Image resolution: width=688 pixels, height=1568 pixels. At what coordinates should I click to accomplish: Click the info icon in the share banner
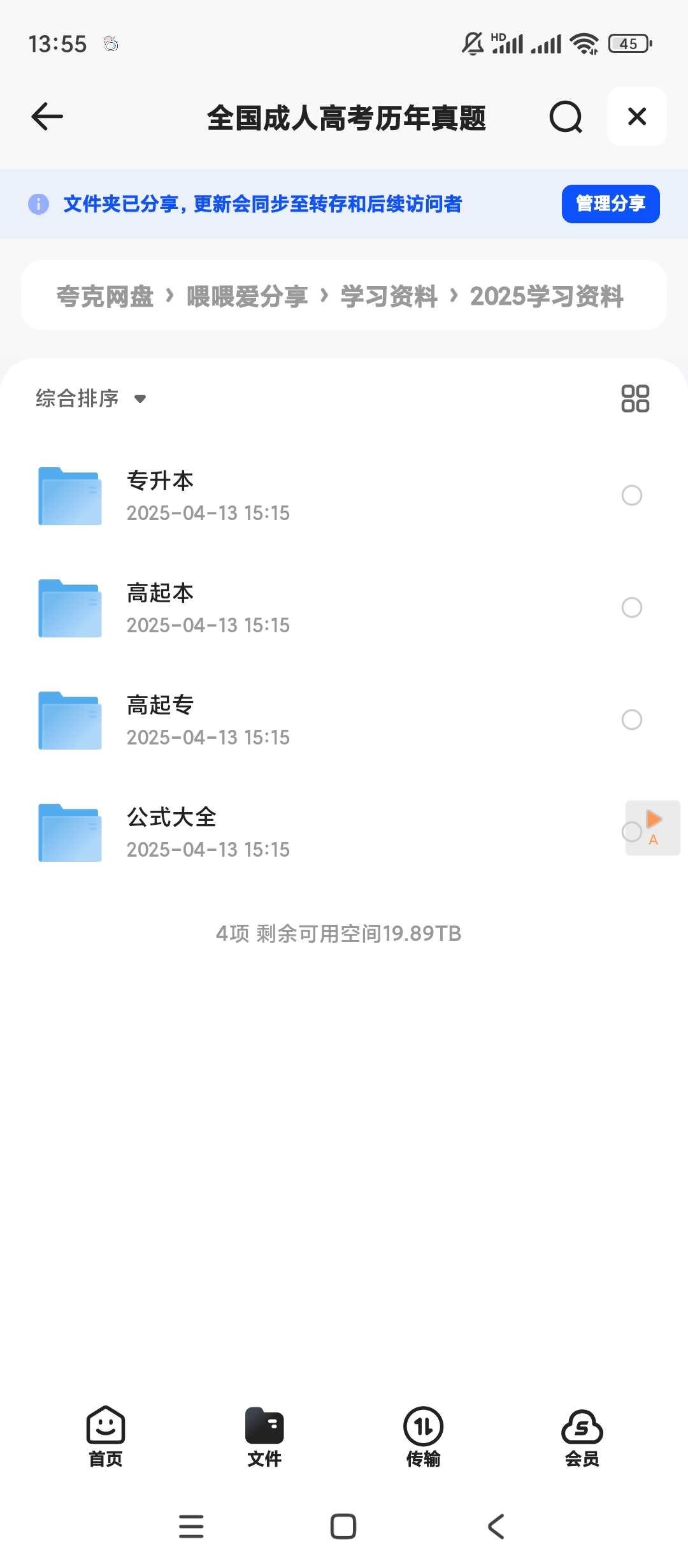point(38,204)
